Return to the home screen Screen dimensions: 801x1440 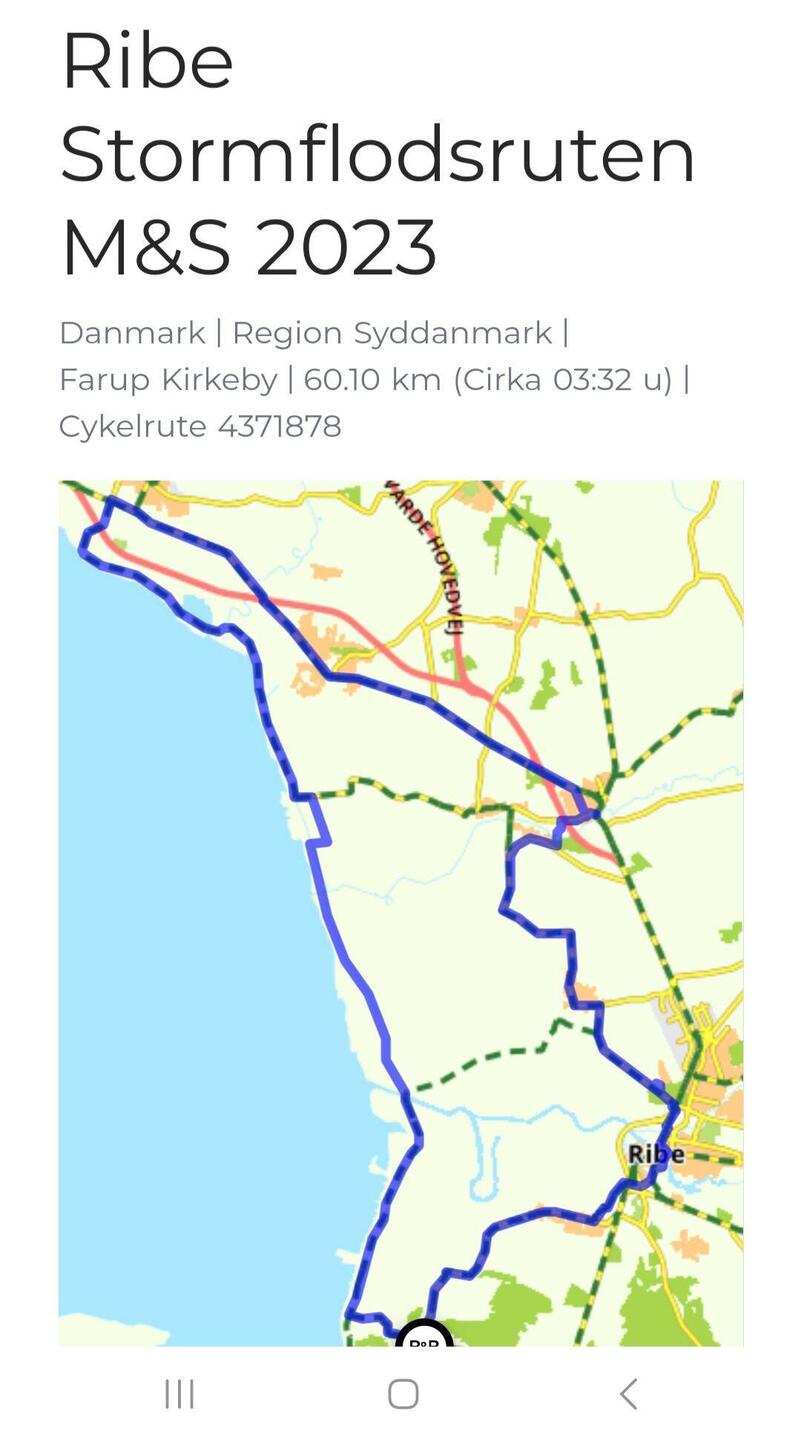coord(403,1393)
